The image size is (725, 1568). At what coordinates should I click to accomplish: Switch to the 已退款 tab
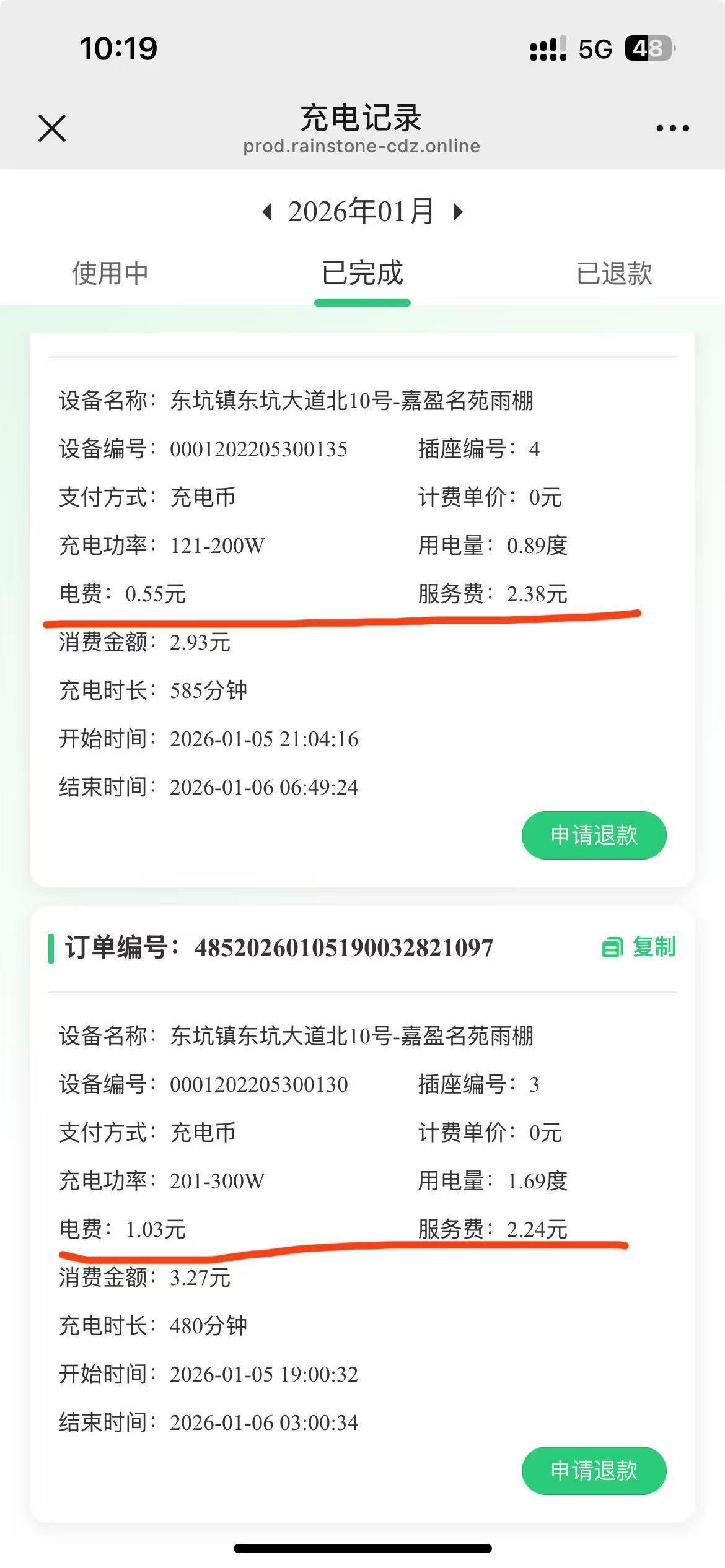click(613, 274)
